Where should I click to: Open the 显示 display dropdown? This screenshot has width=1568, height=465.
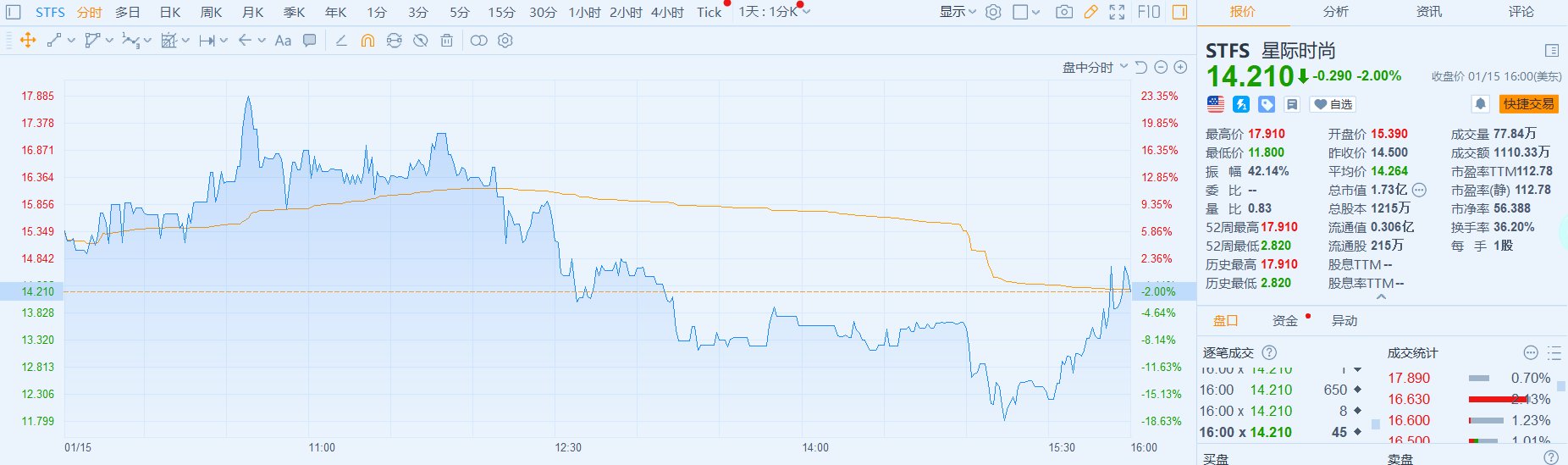(957, 12)
